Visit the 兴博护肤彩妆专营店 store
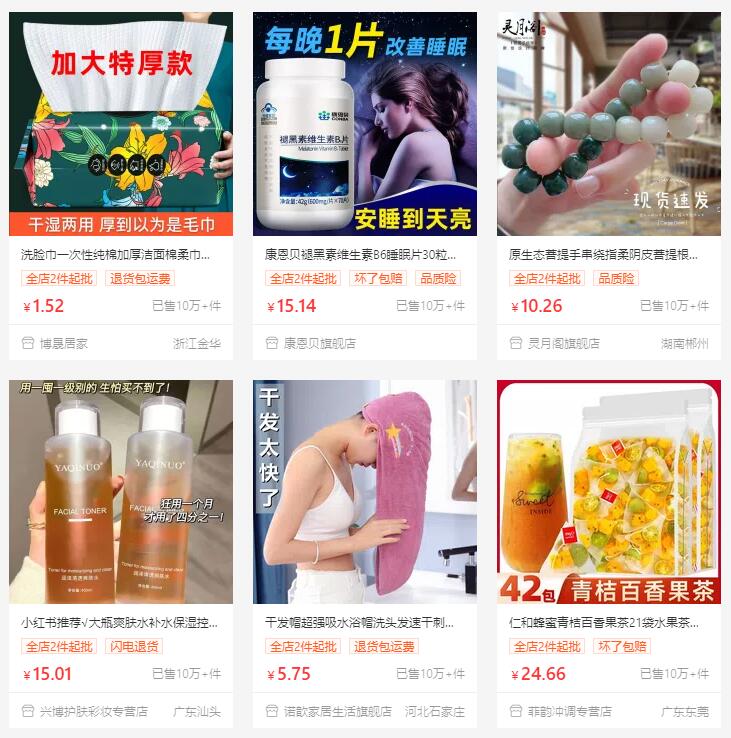 [x=93, y=712]
